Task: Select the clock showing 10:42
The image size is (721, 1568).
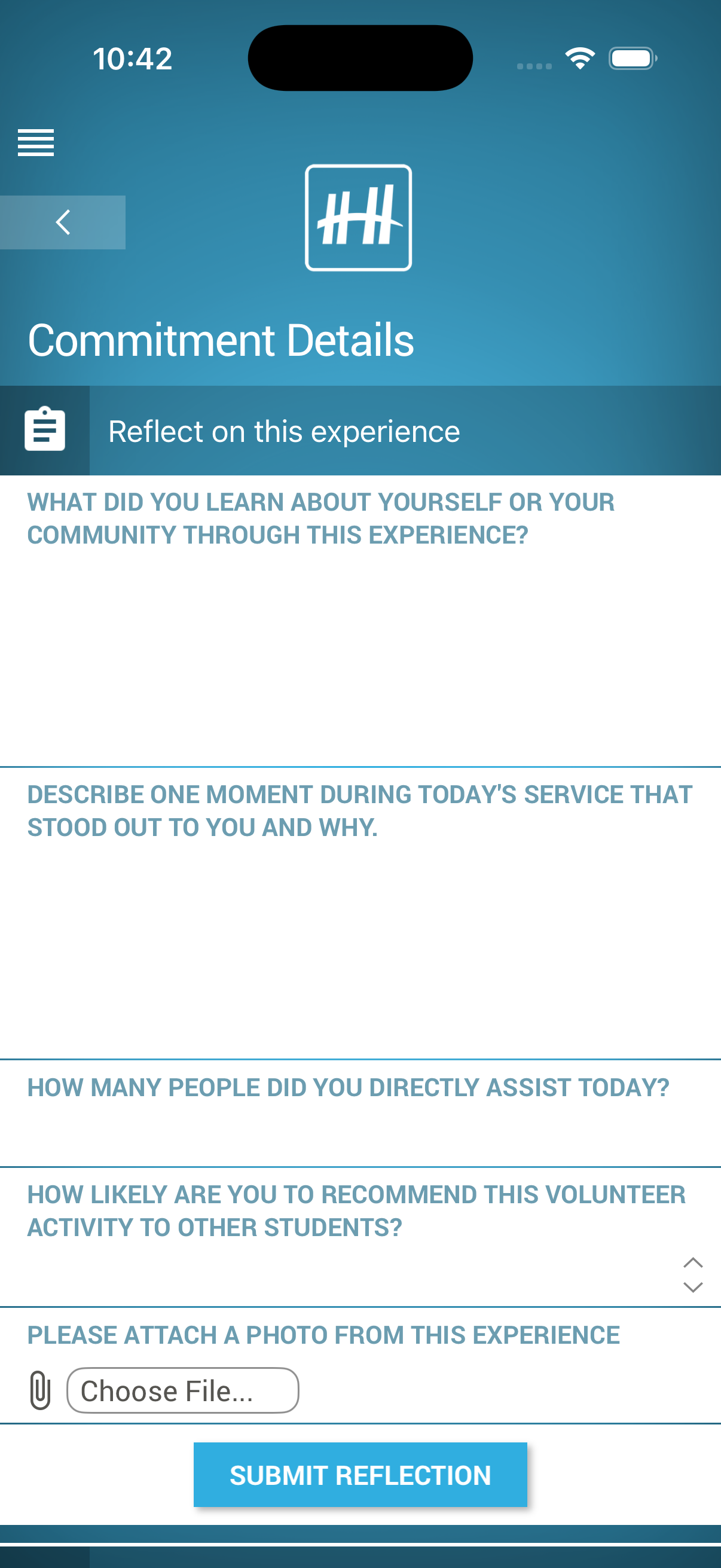Action: [133, 57]
